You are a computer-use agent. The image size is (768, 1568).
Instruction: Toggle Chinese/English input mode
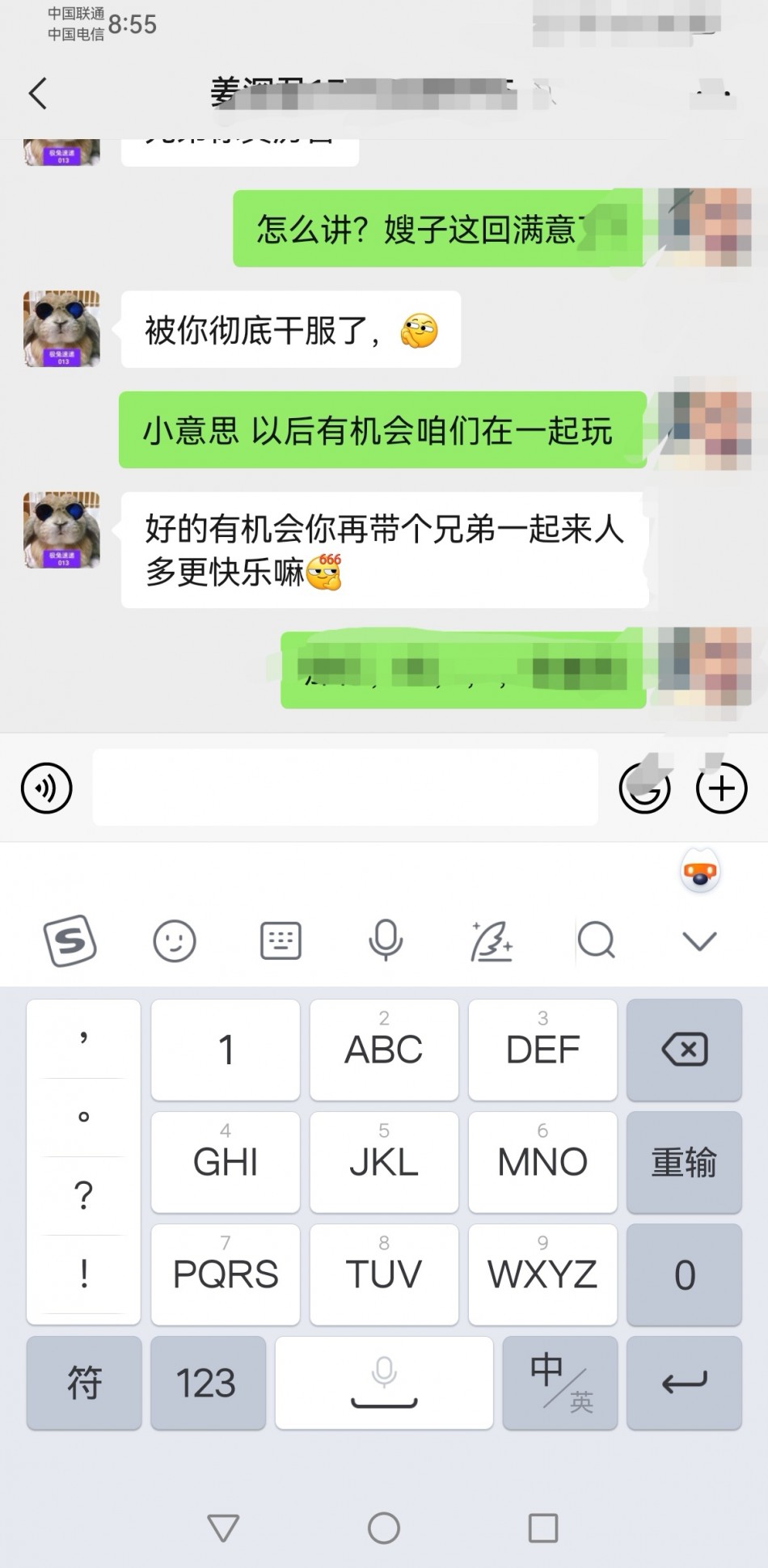[x=560, y=1383]
